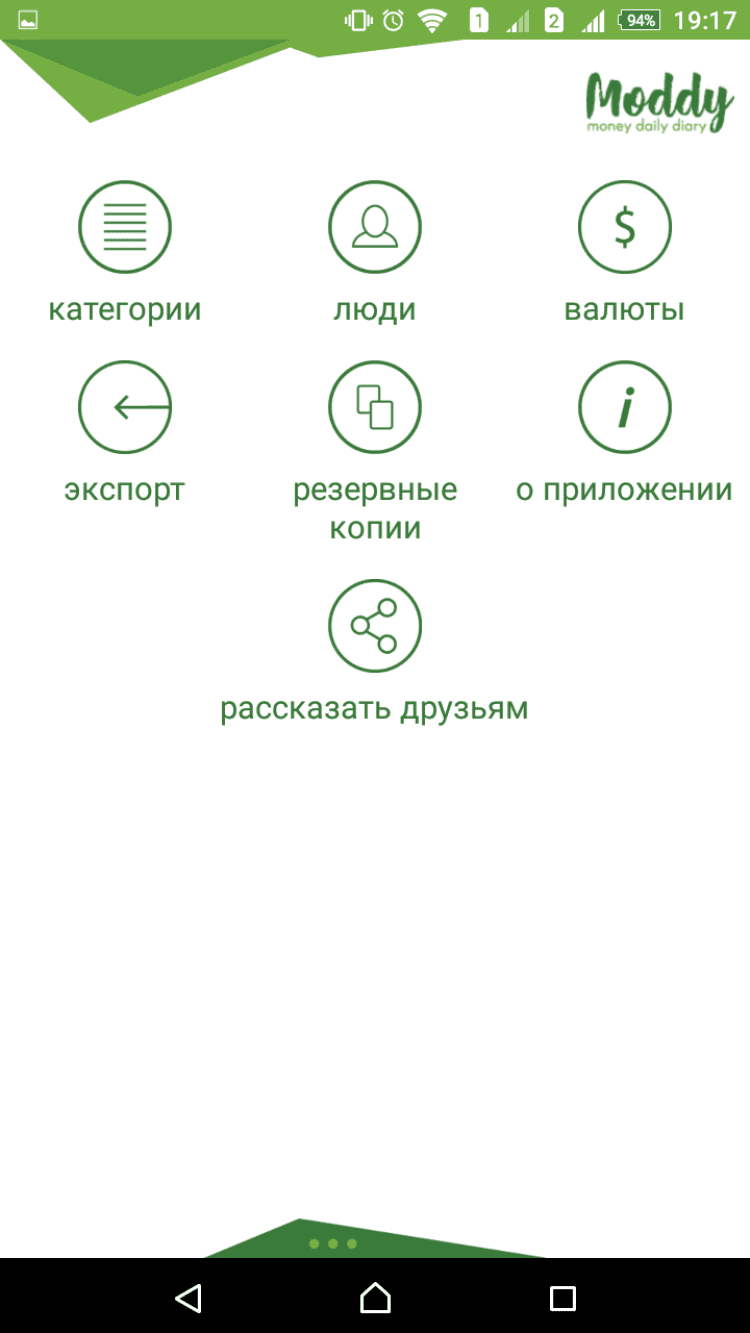Open the валюты currency settings
This screenshot has width=750, height=1333.
click(x=625, y=228)
